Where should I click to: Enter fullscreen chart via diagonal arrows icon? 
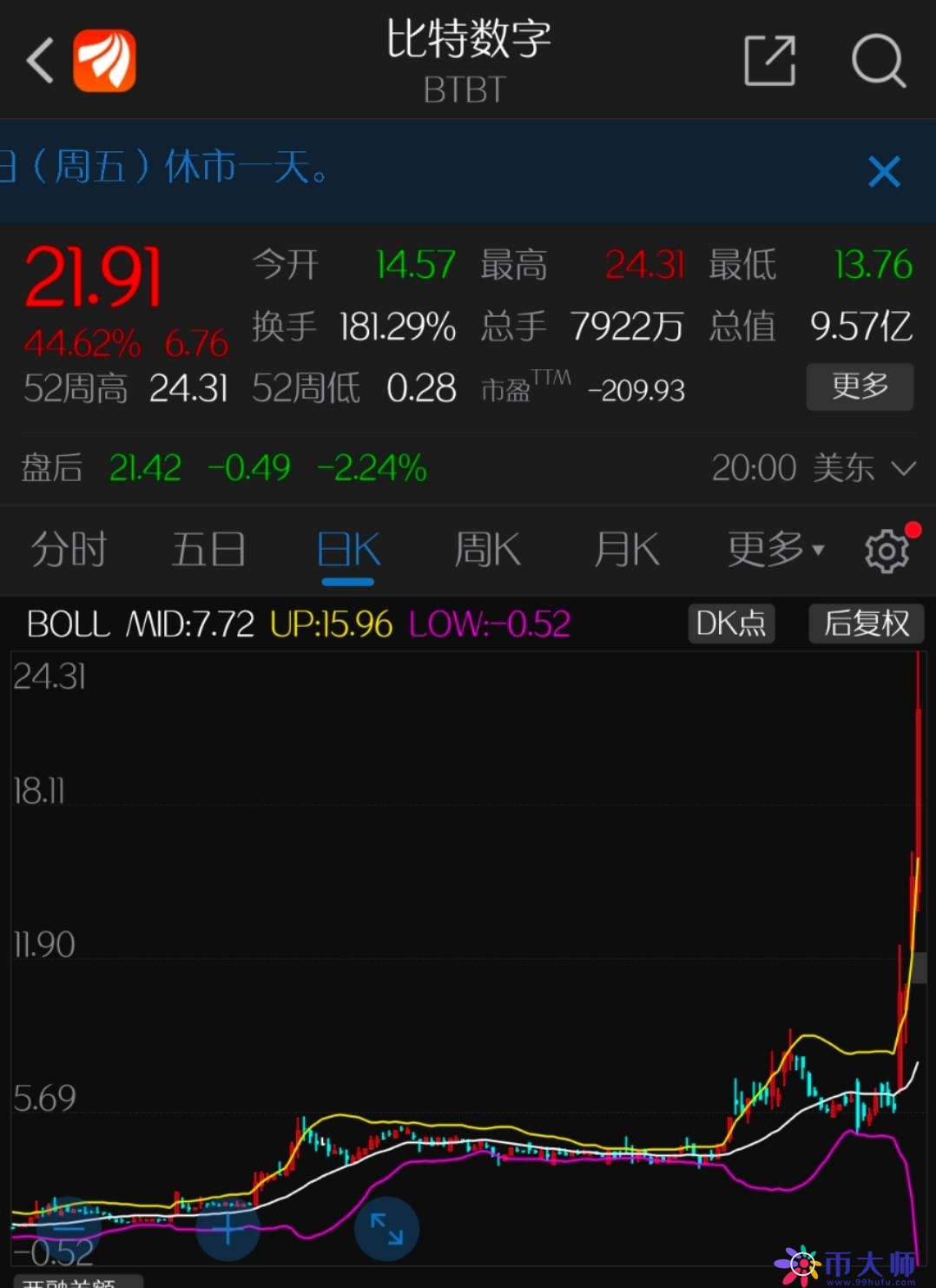[x=386, y=1227]
